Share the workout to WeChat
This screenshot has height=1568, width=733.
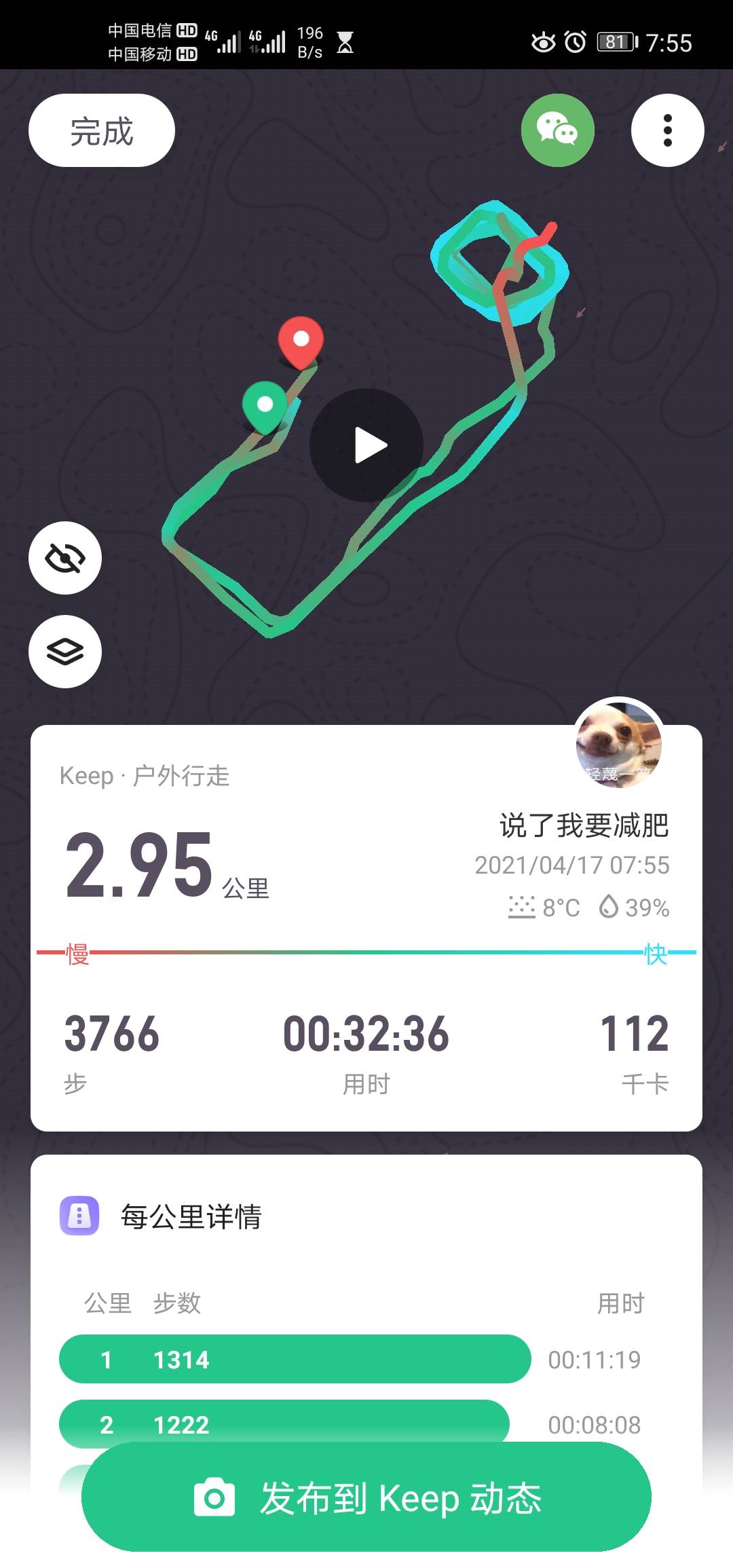pos(557,130)
